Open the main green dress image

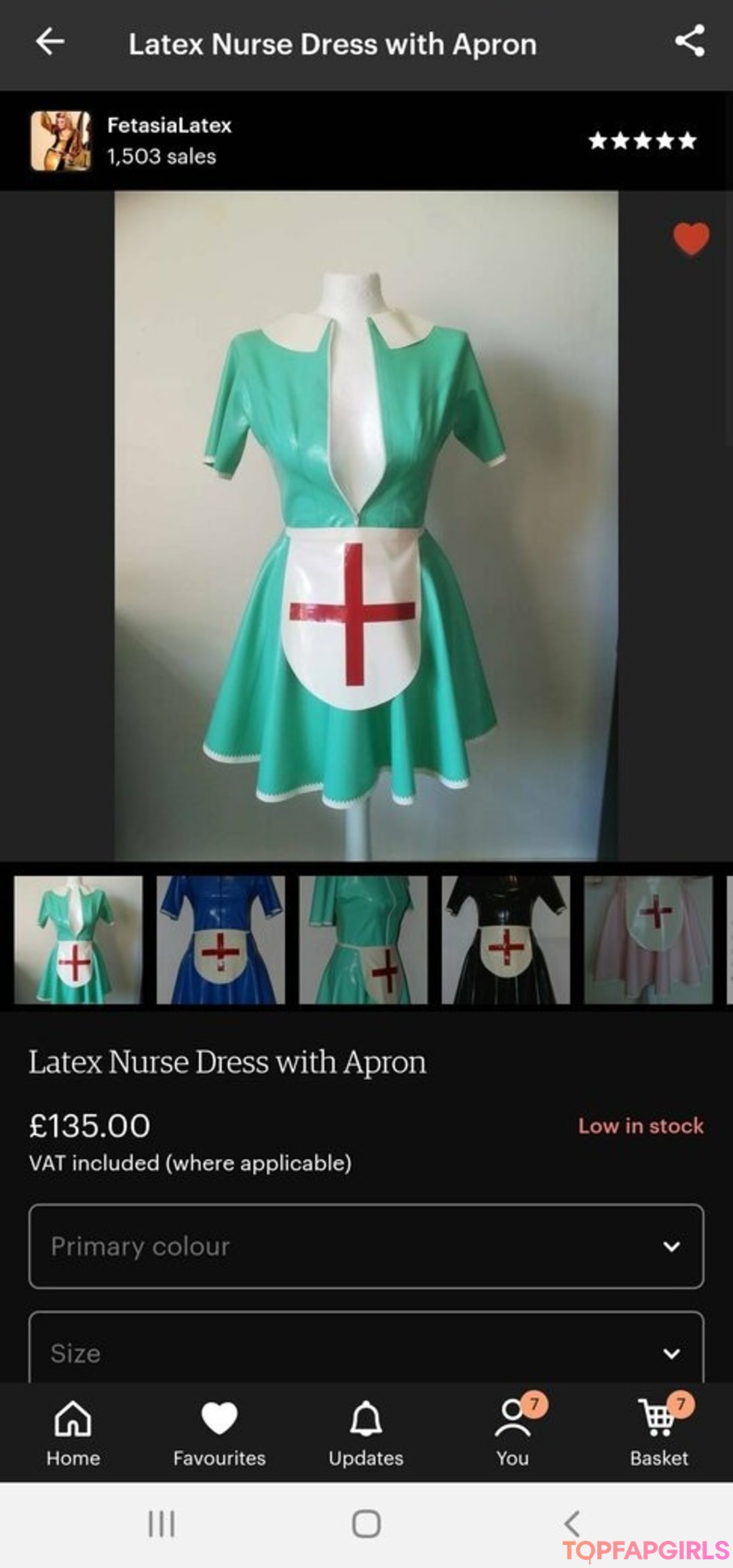[366, 526]
